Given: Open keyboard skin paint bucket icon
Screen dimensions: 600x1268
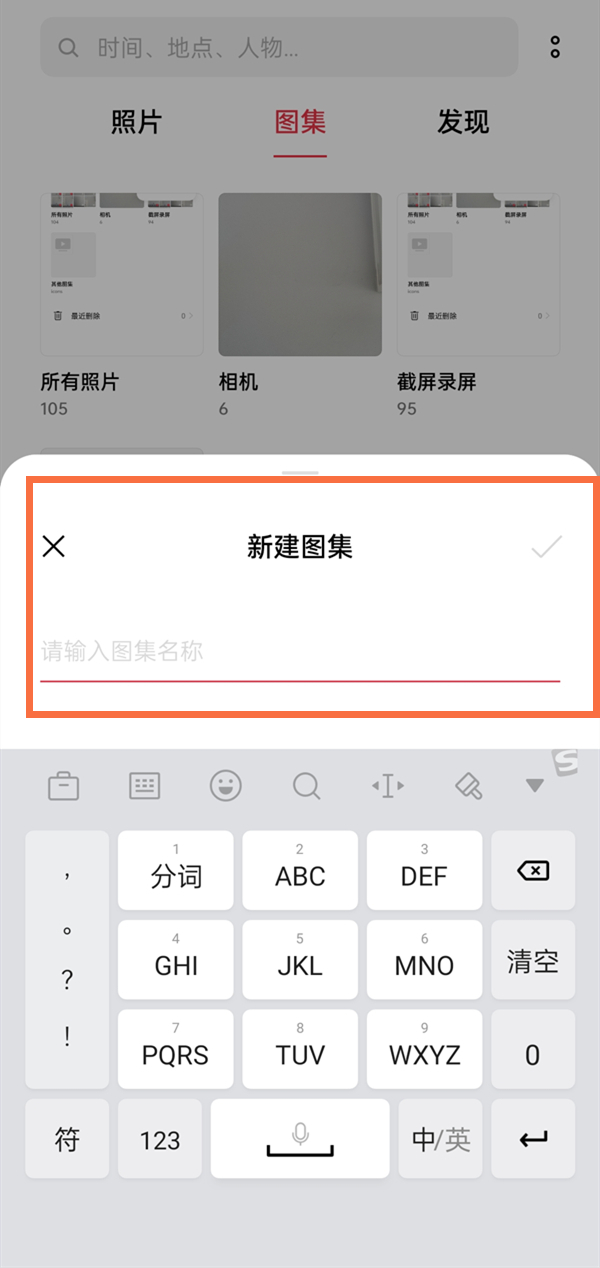Looking at the screenshot, I should 468,786.
